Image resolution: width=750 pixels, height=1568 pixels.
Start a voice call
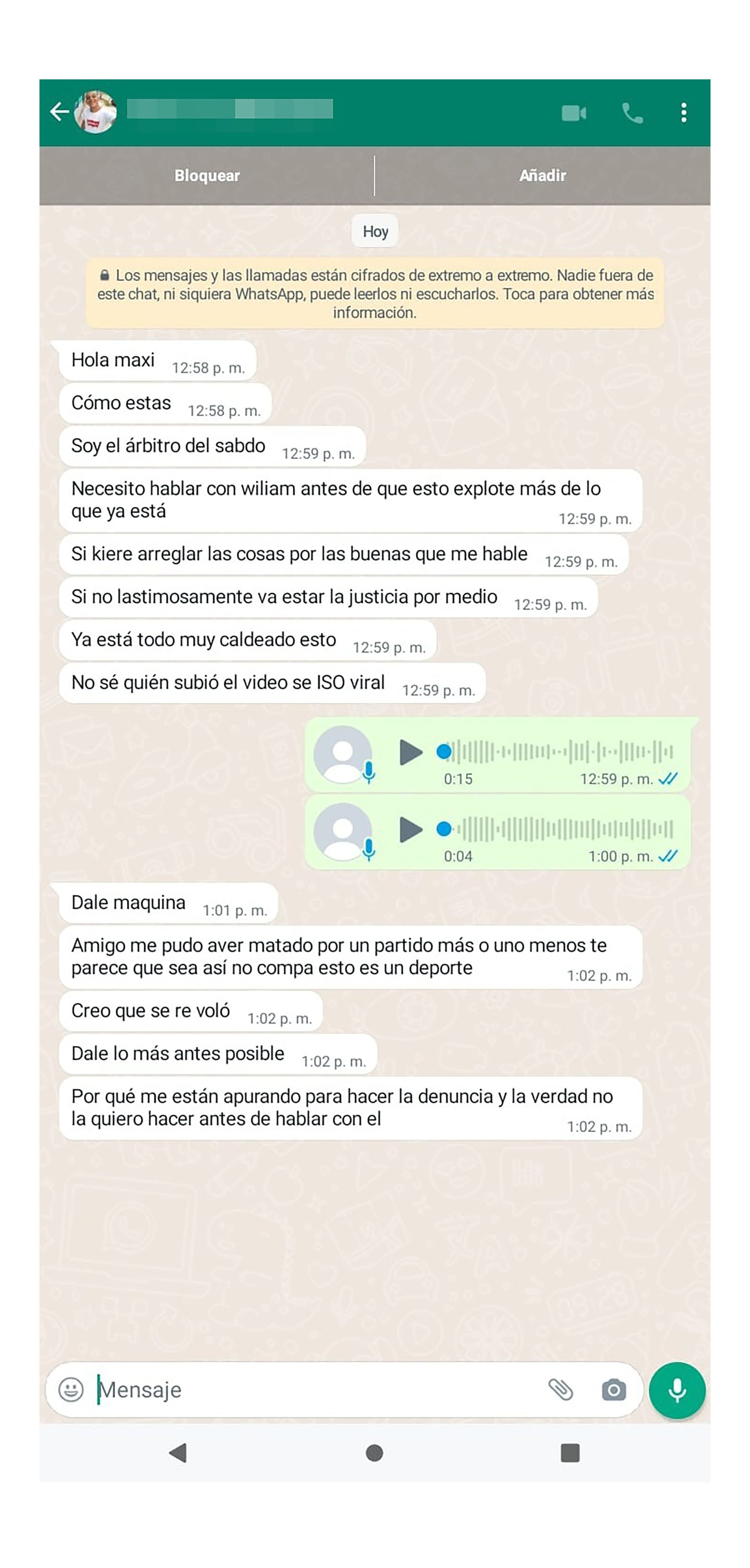click(632, 113)
